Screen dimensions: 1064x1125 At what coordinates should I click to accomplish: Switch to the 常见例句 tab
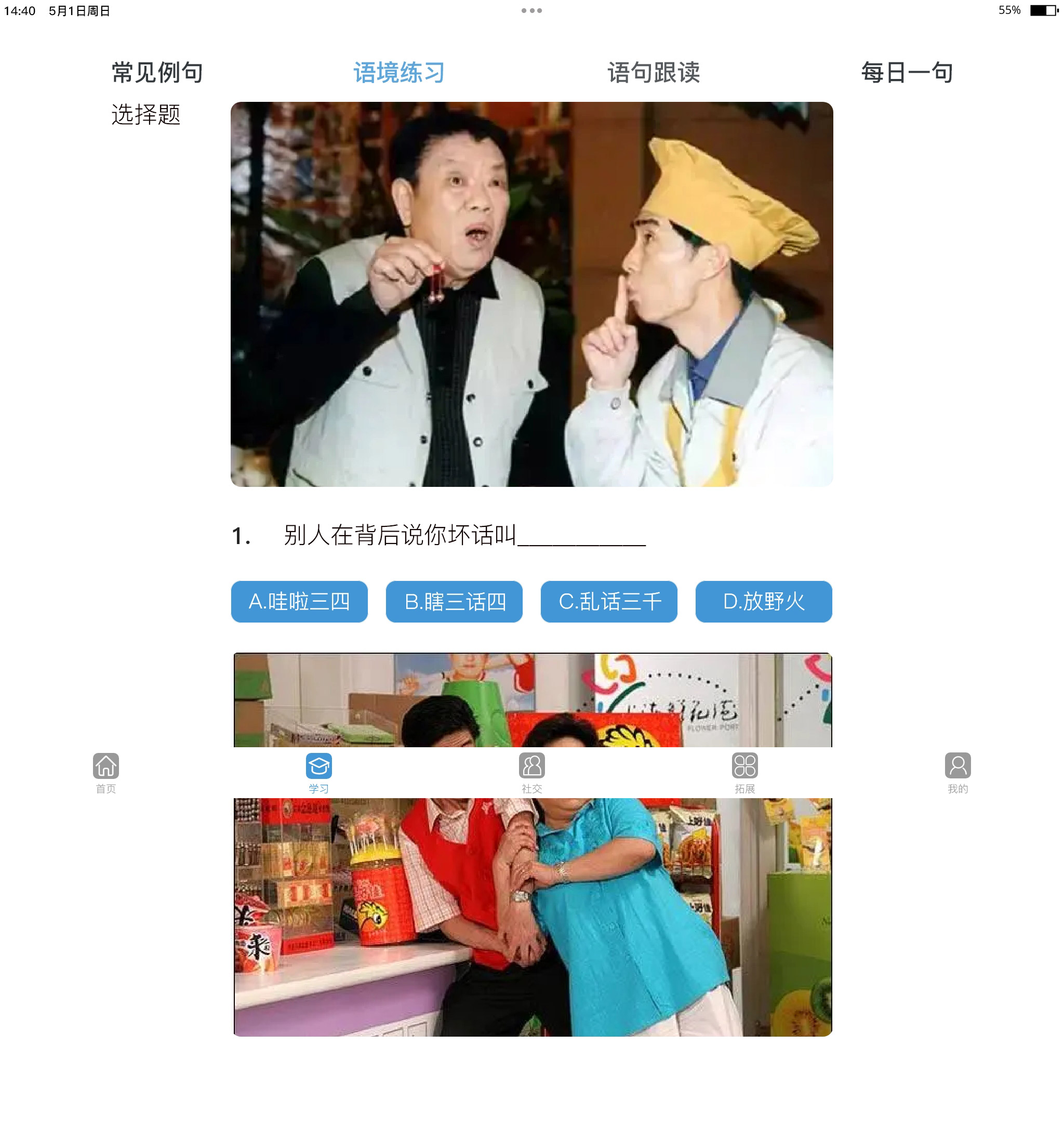pyautogui.click(x=157, y=73)
